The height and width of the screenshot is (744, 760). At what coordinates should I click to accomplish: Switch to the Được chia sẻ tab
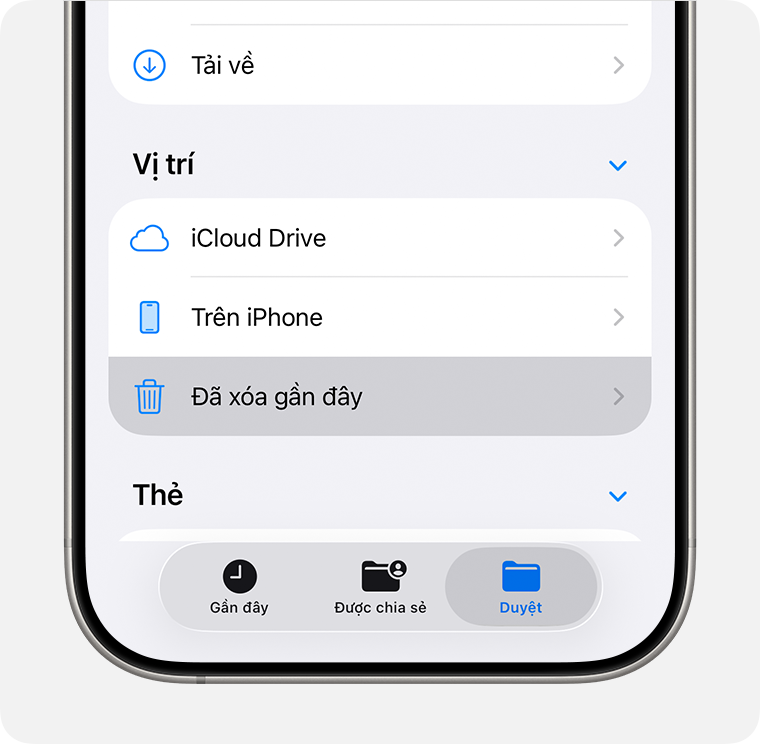pyautogui.click(x=380, y=587)
